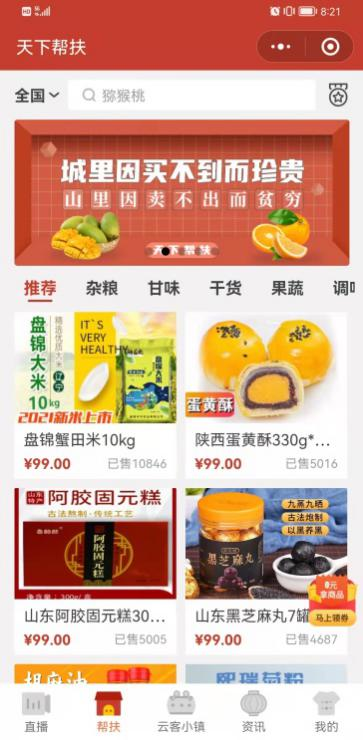Open the 城里因买不到而珍贵 banner
The height and width of the screenshot is (740, 363).
coord(182,193)
